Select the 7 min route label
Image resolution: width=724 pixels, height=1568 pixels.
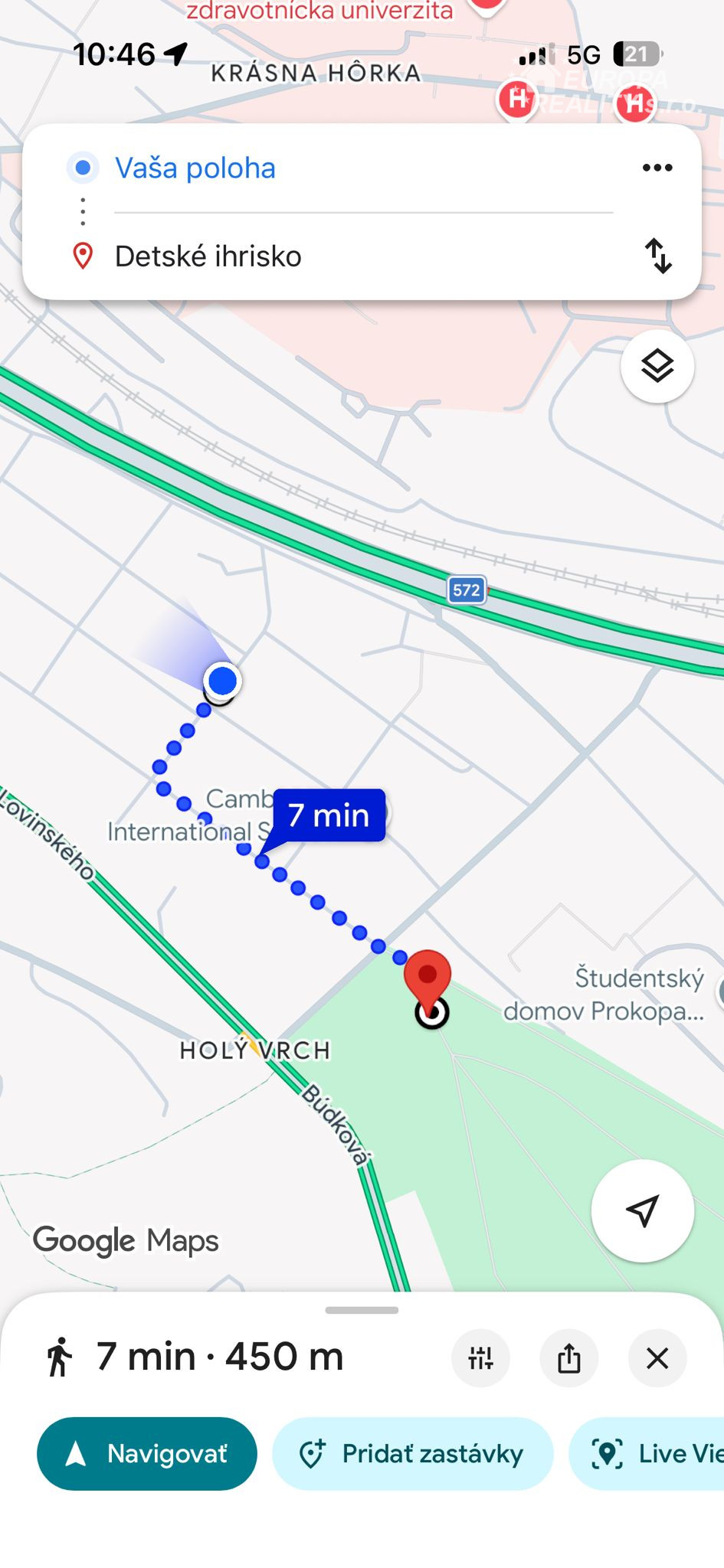[329, 815]
